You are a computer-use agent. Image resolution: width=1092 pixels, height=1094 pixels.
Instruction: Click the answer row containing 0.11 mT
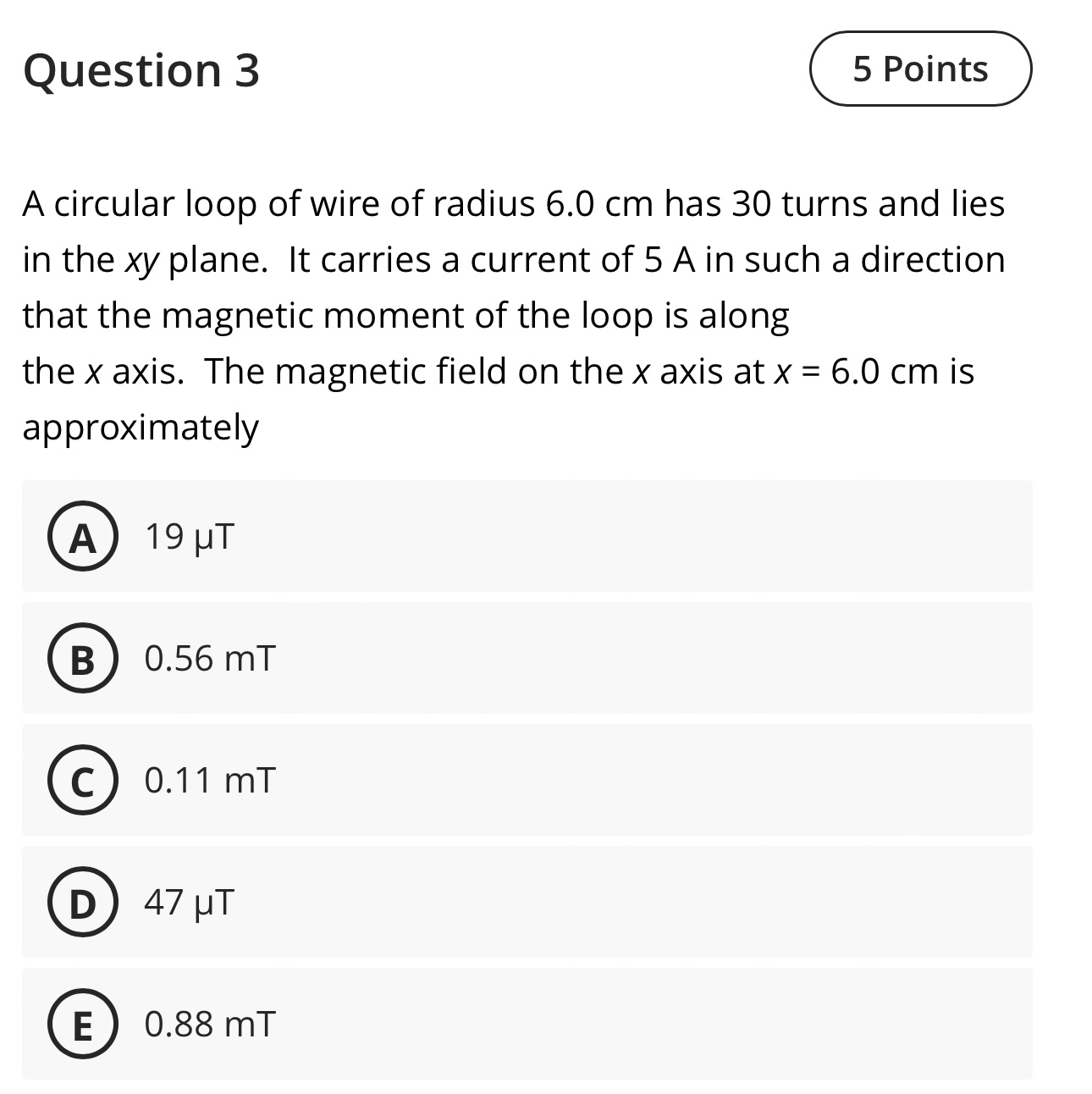click(x=525, y=781)
